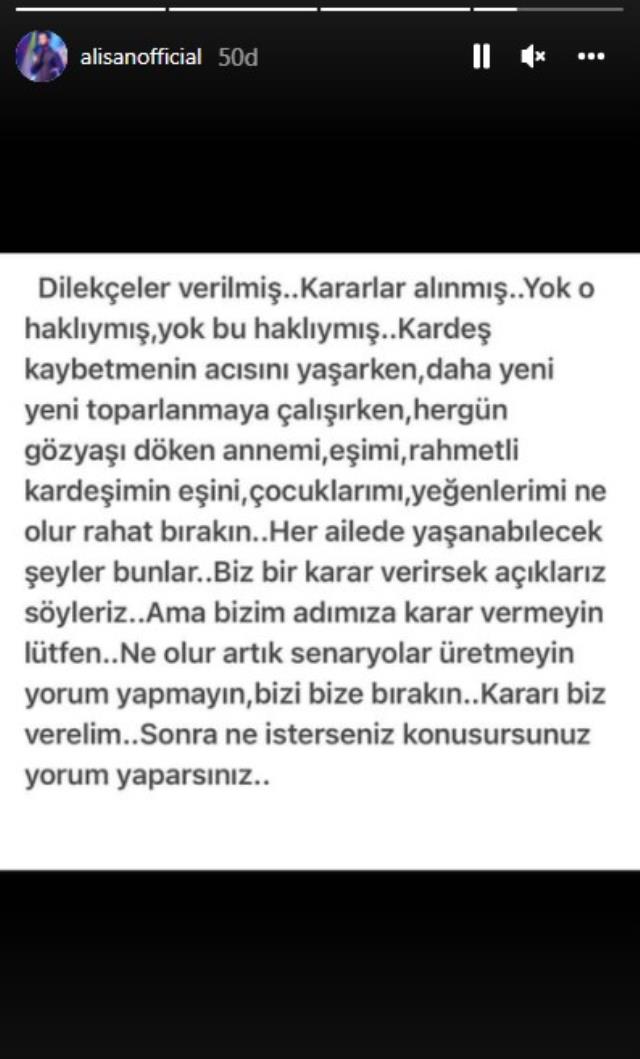Open the alisanofficial username link
Image resolution: width=640 pixels, height=1059 pixels.
pyautogui.click(x=141, y=58)
